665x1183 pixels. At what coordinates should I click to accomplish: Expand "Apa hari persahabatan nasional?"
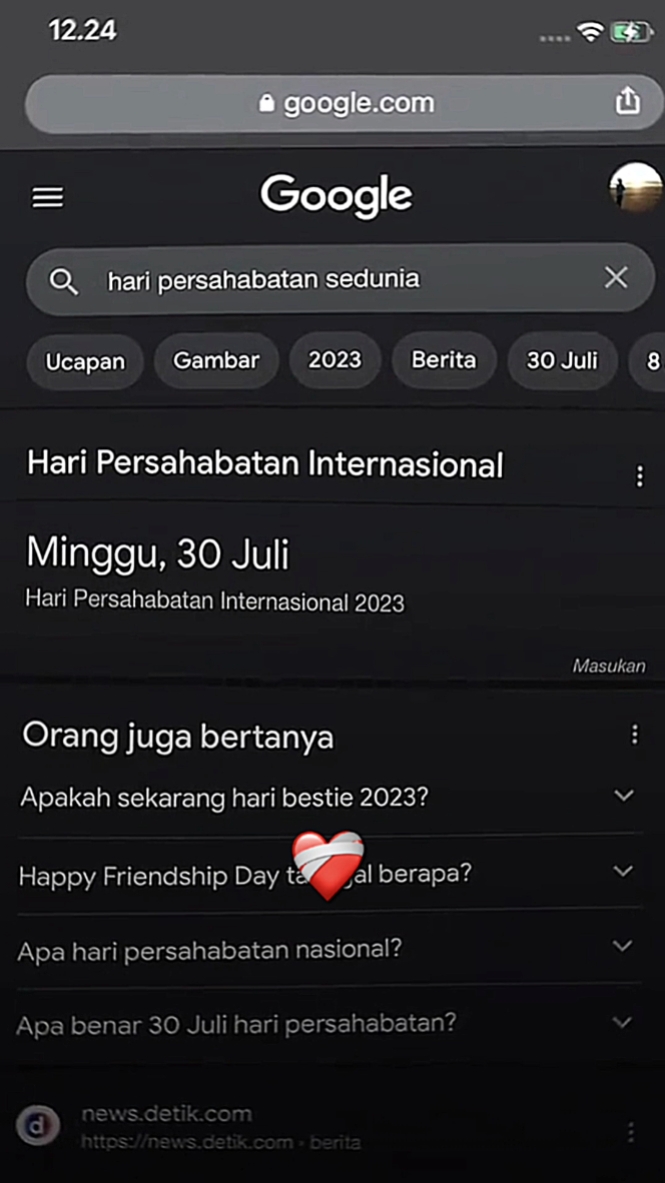[x=330, y=948]
